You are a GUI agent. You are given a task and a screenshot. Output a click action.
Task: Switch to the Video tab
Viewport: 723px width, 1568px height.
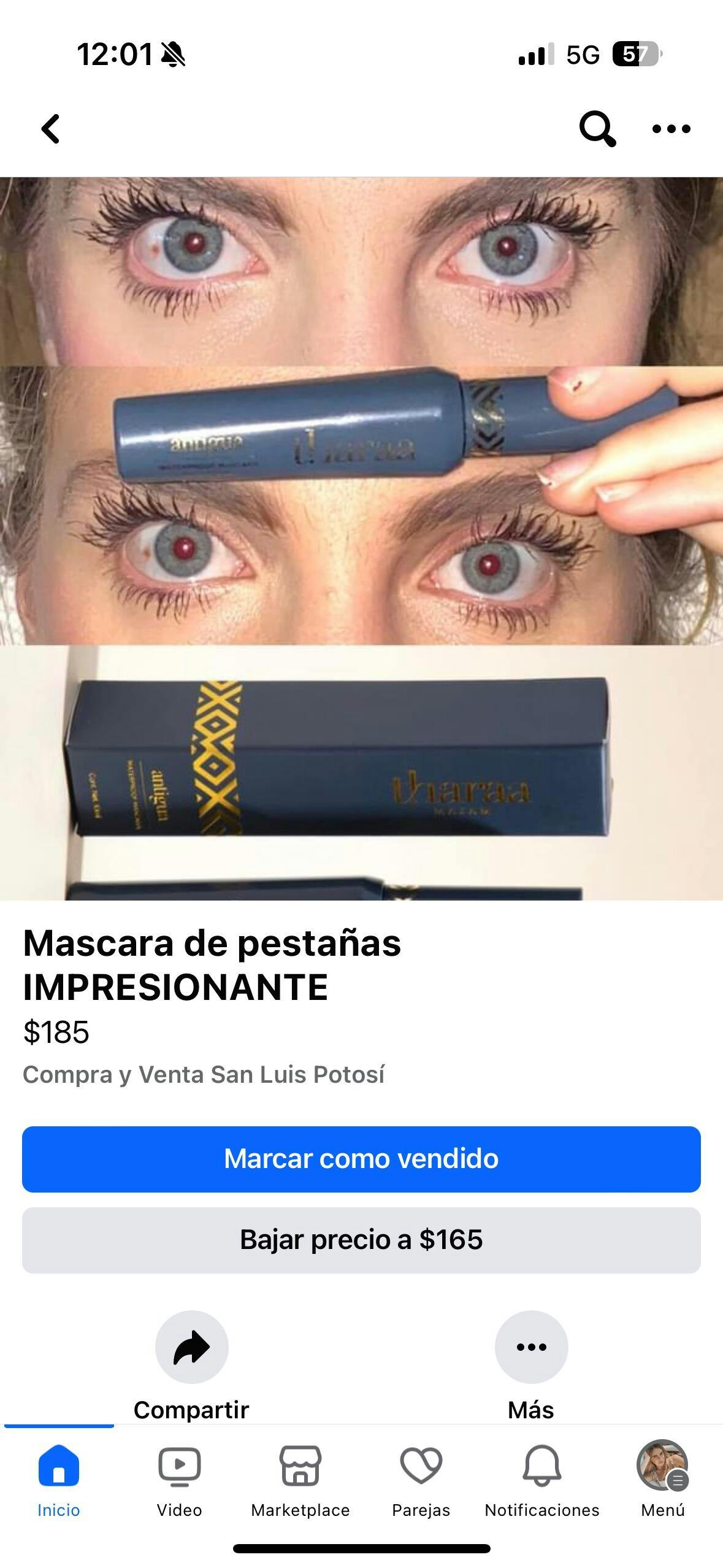(x=179, y=1478)
